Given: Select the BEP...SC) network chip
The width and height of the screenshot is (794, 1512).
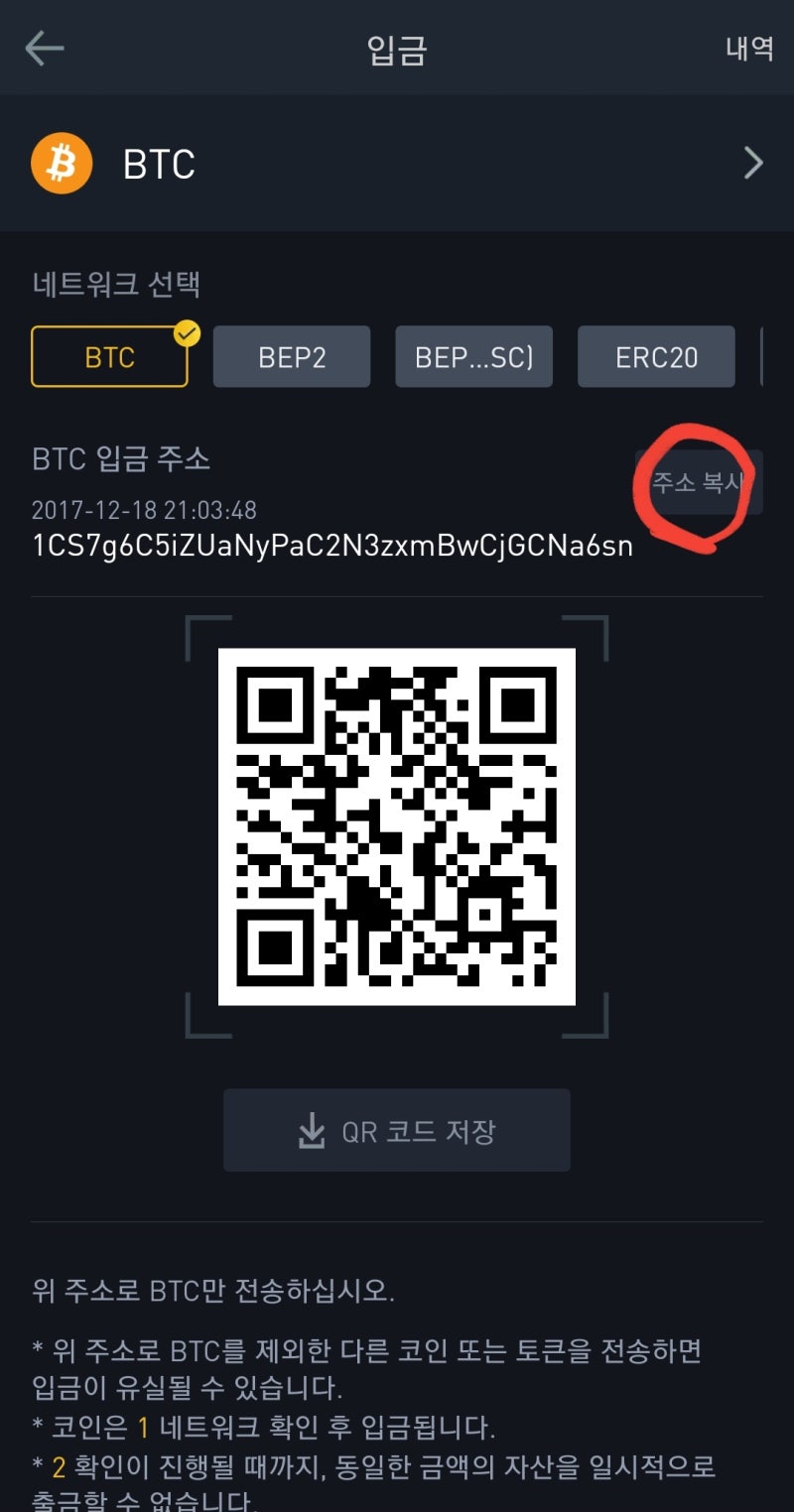Looking at the screenshot, I should pos(473,356).
